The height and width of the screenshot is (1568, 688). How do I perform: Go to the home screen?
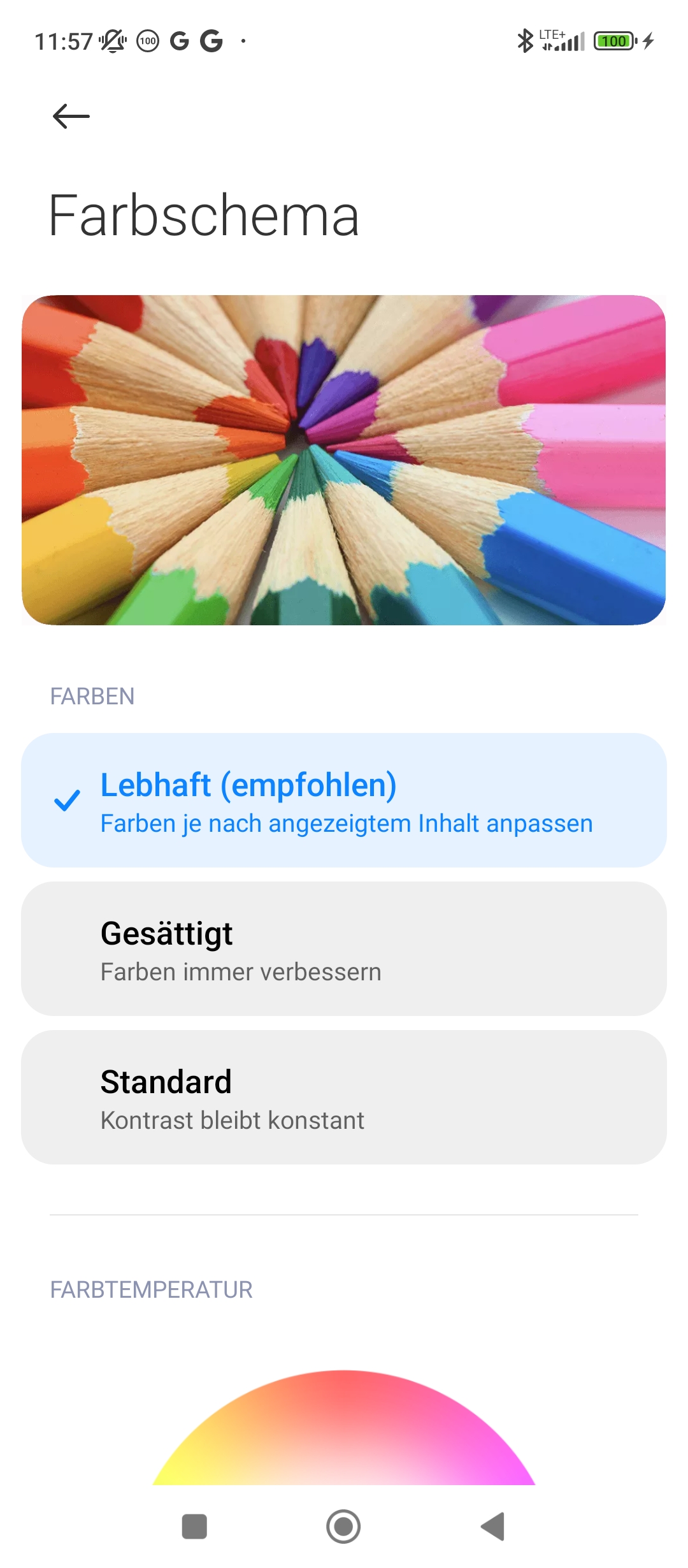point(343,1527)
